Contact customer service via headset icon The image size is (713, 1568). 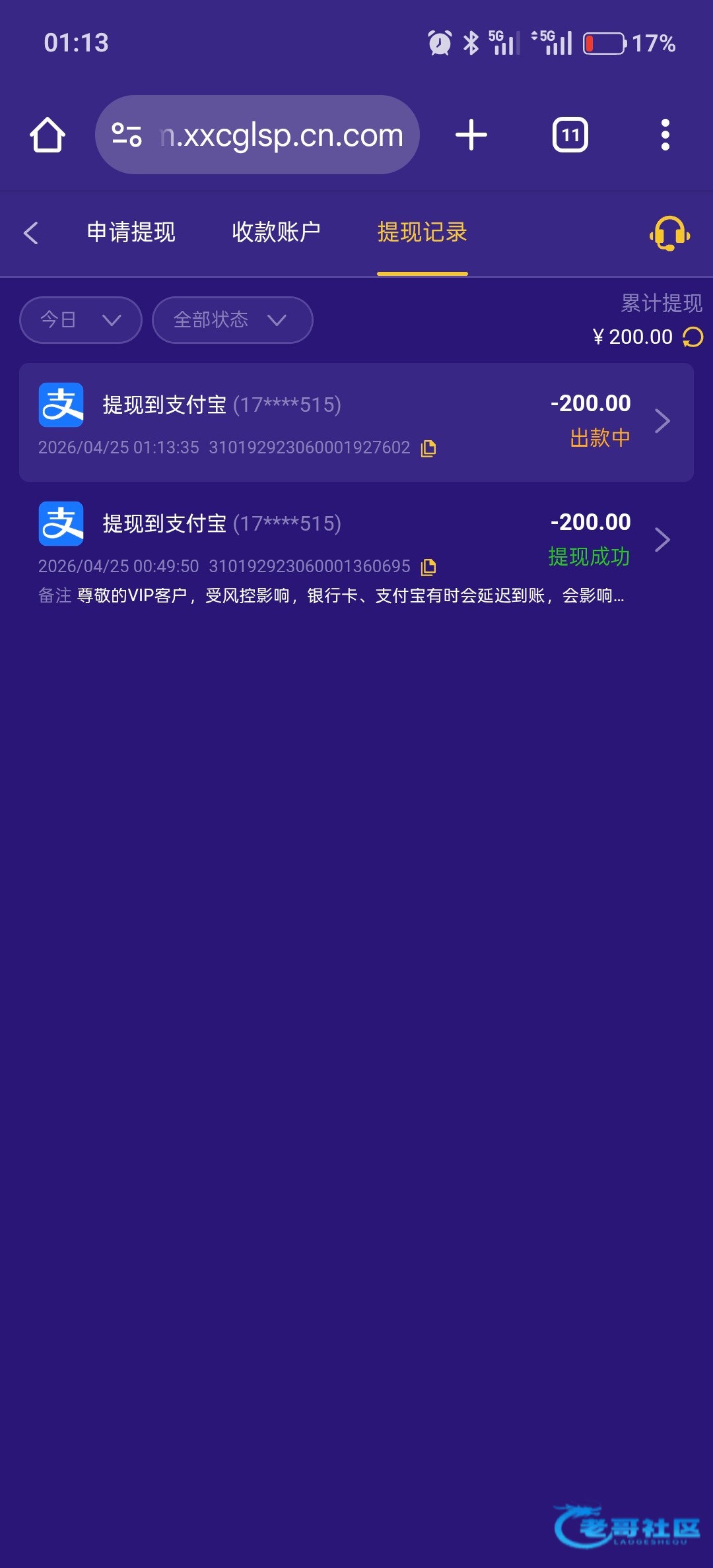coord(669,233)
